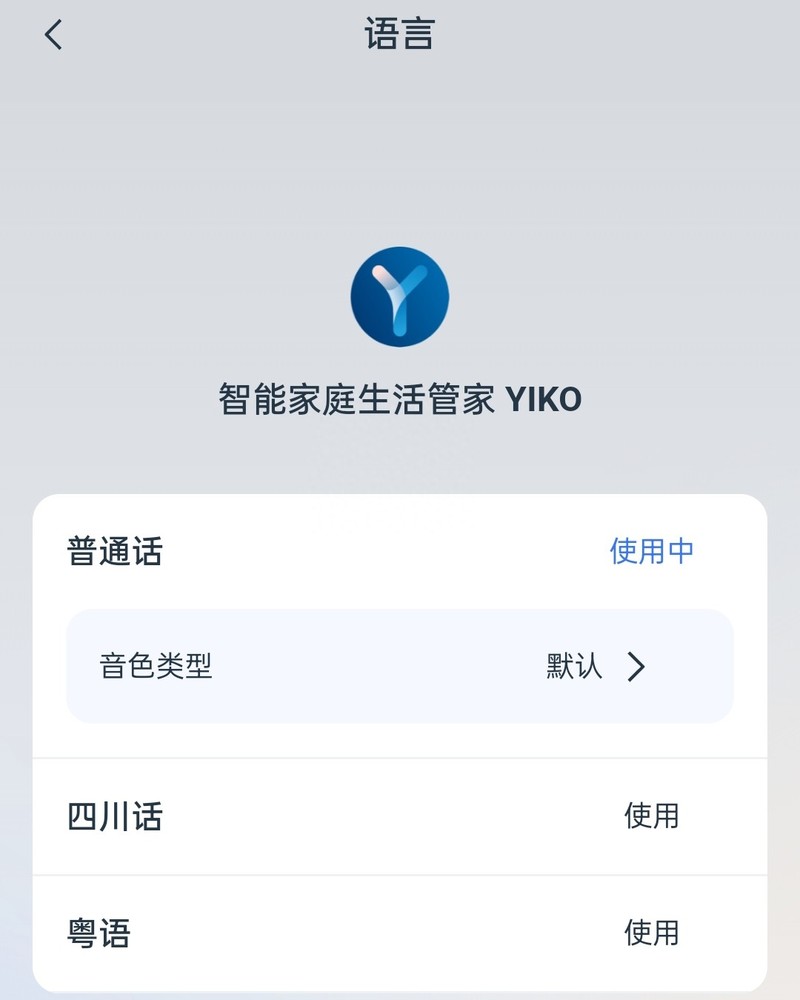
Task: Activate Sichuanese with the 使用 button
Action: click(650, 817)
